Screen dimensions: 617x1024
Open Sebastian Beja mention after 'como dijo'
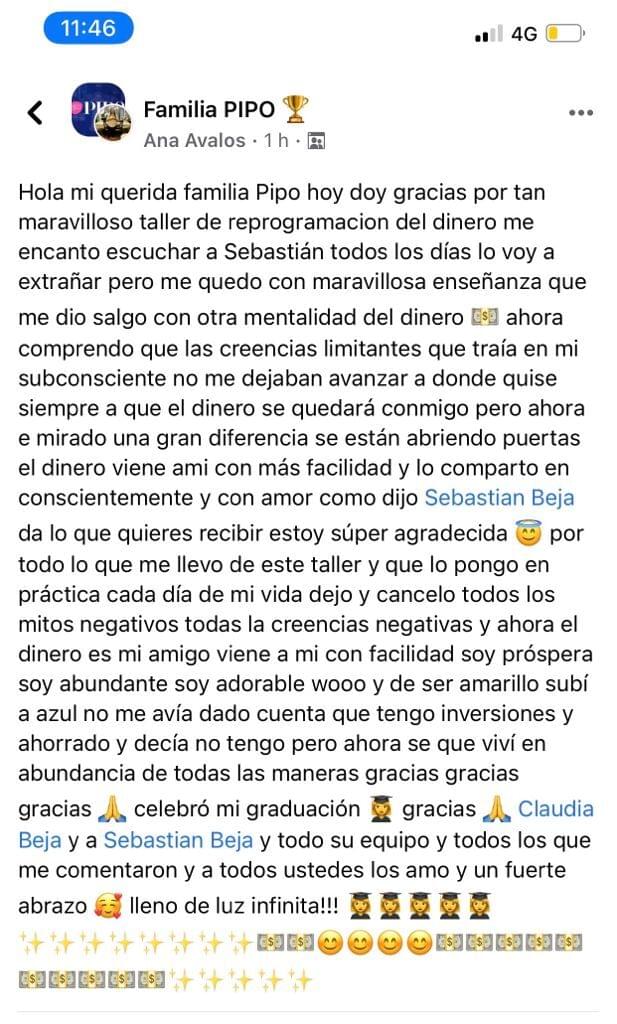pyautogui.click(x=499, y=498)
